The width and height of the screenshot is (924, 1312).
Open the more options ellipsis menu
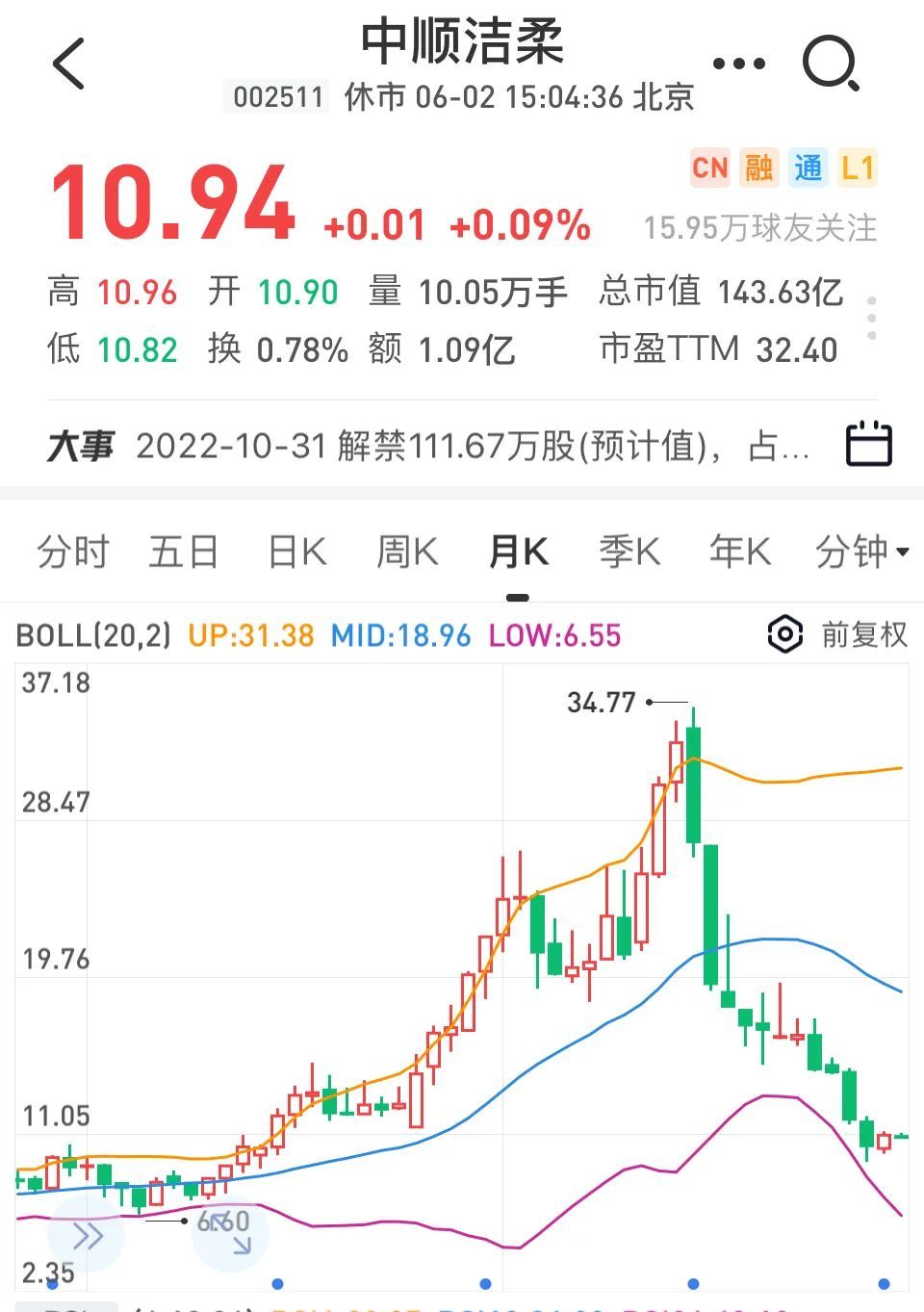(738, 62)
